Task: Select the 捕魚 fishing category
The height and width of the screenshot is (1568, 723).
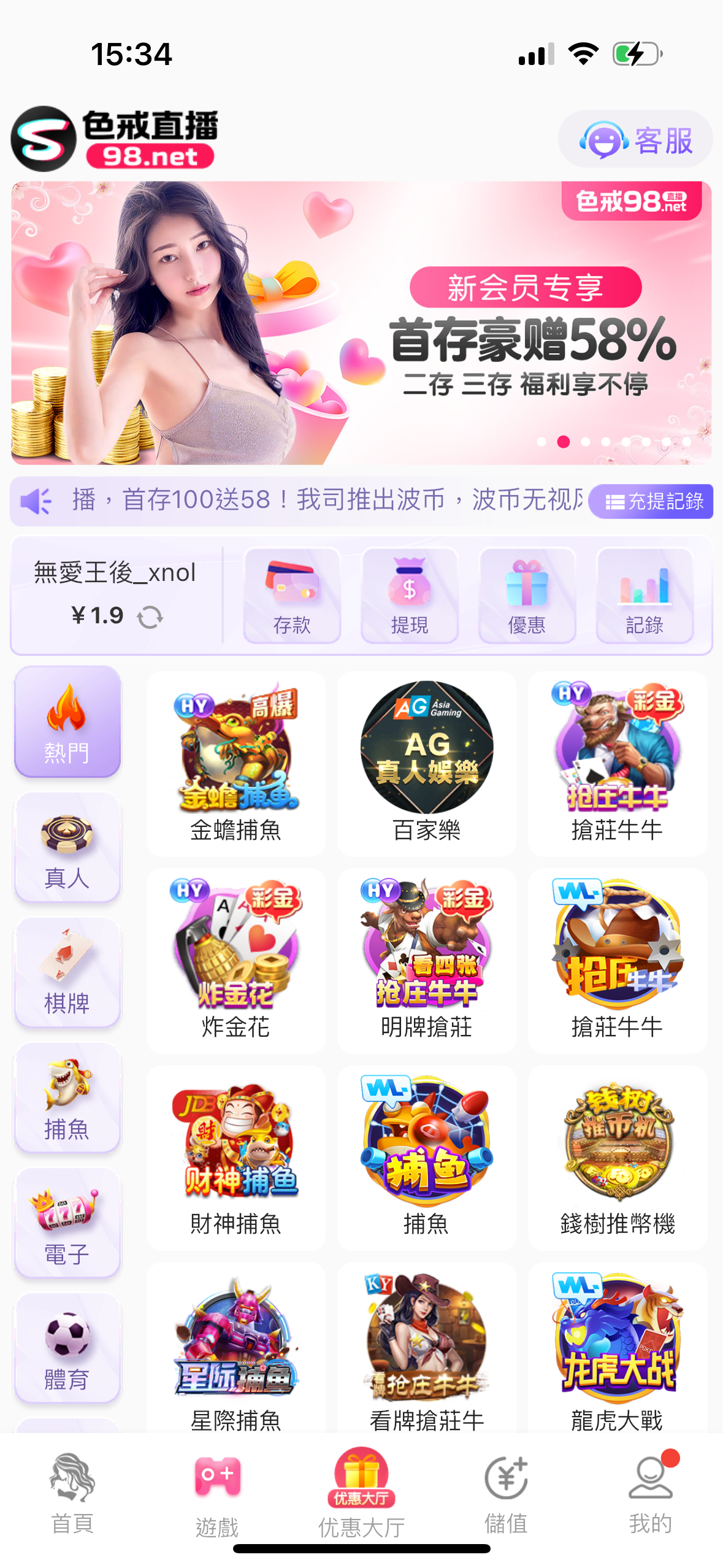Action: coord(67,1097)
